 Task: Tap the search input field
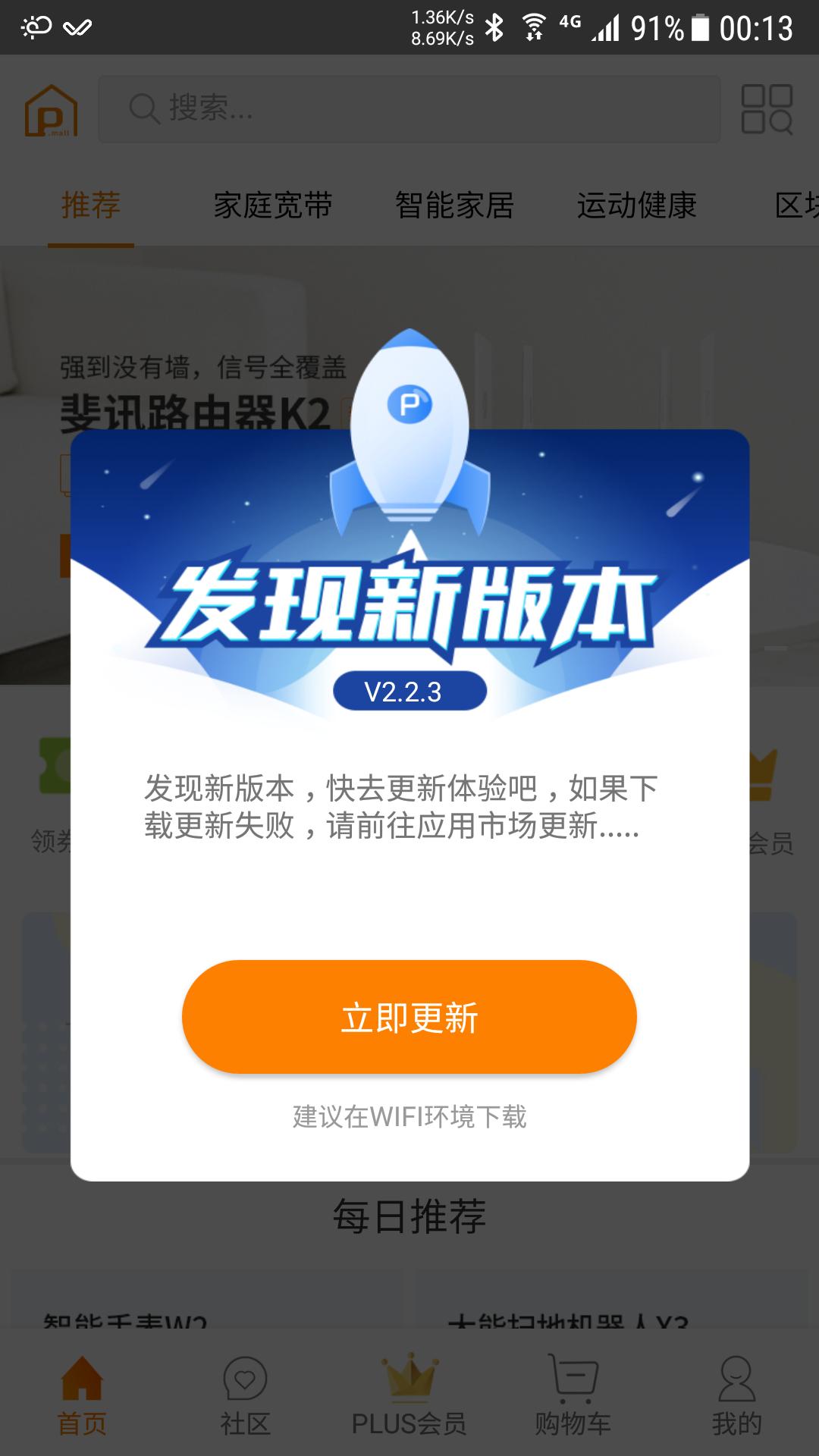coord(409,109)
